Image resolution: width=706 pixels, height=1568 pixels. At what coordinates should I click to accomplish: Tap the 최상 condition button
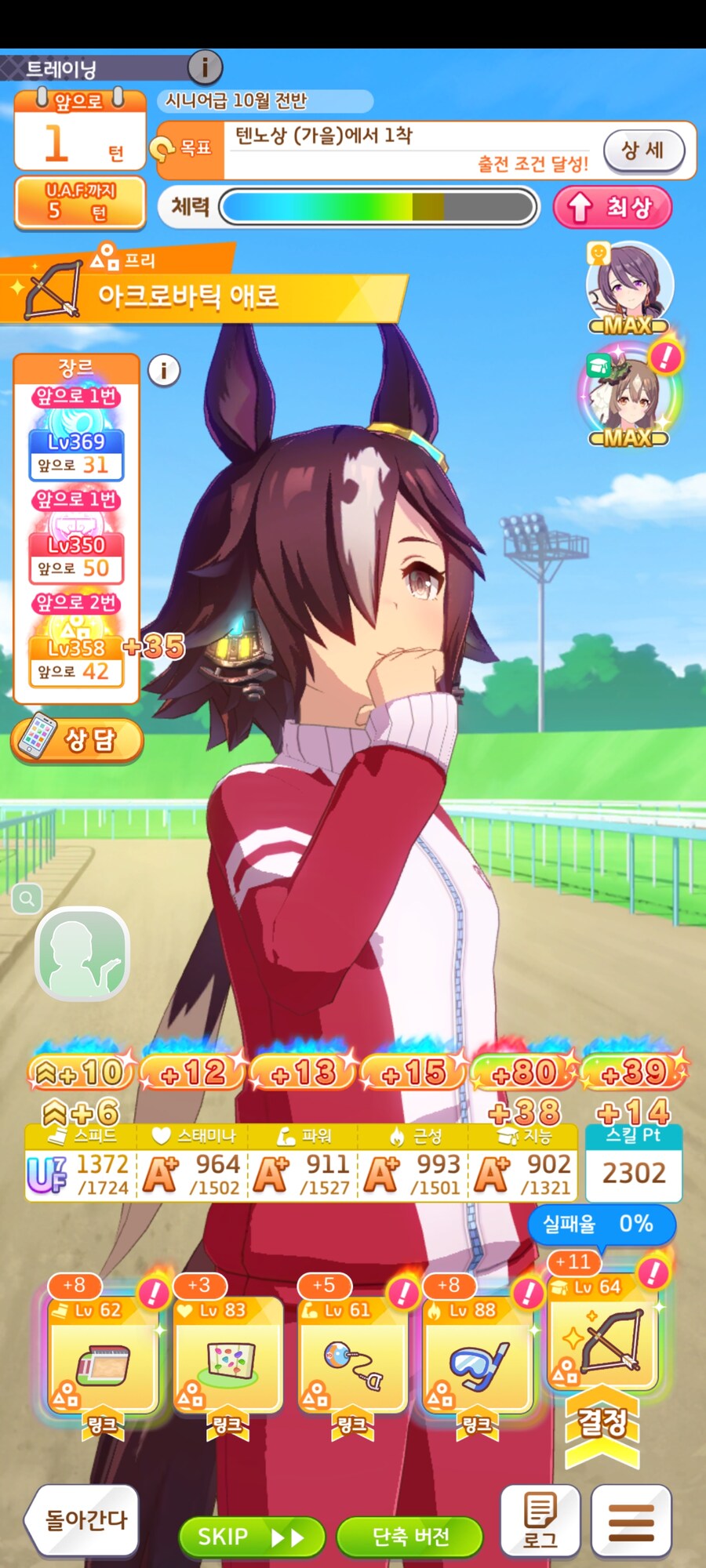click(x=613, y=207)
